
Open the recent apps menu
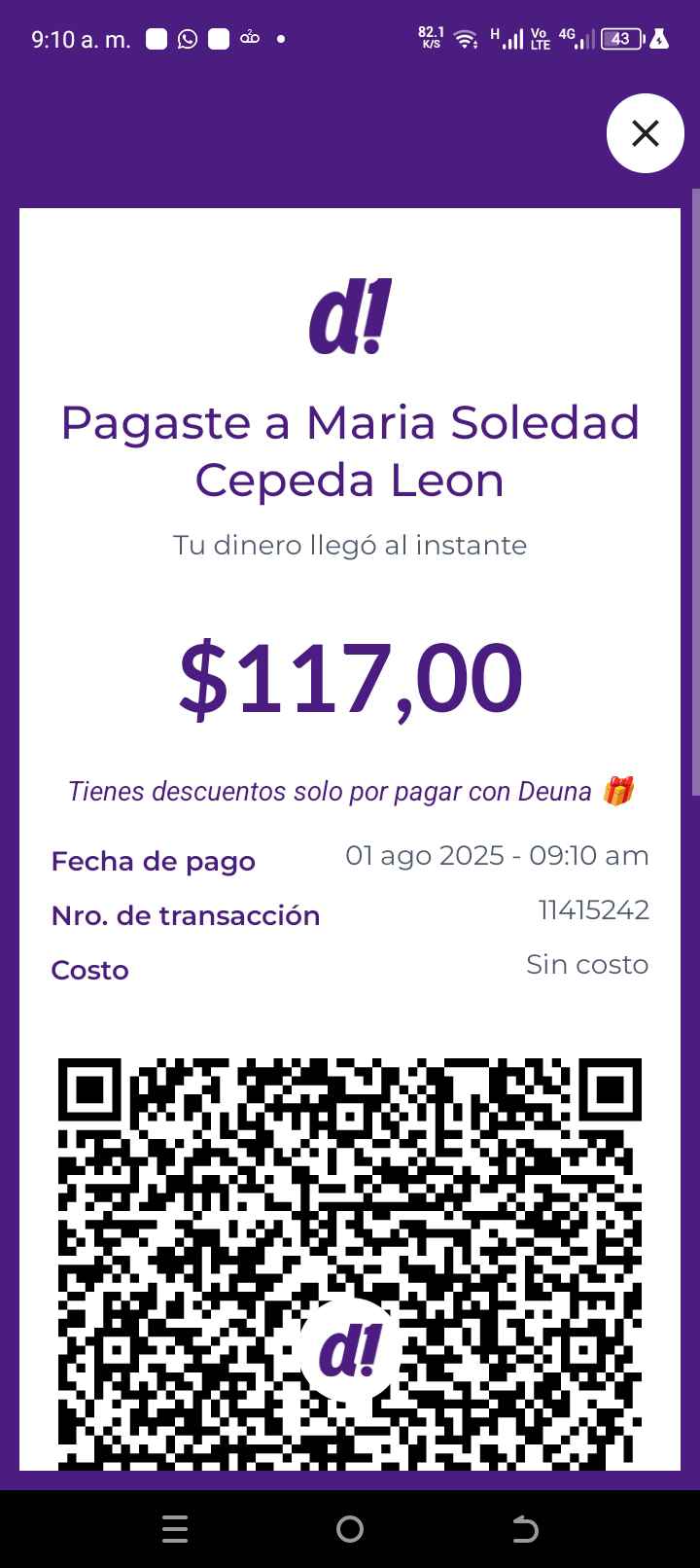[175, 1529]
